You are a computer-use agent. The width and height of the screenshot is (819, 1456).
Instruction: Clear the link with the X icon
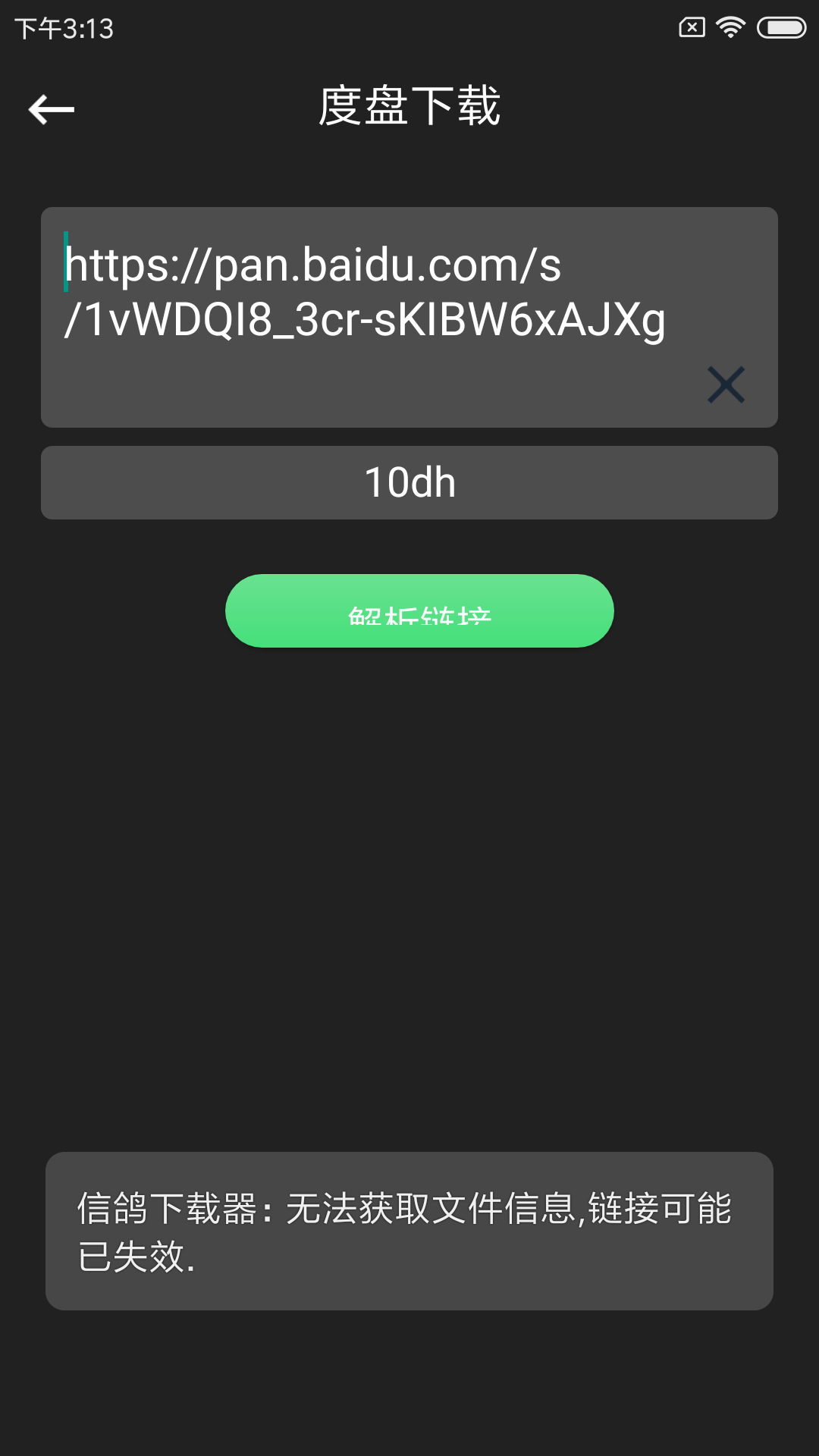726,384
